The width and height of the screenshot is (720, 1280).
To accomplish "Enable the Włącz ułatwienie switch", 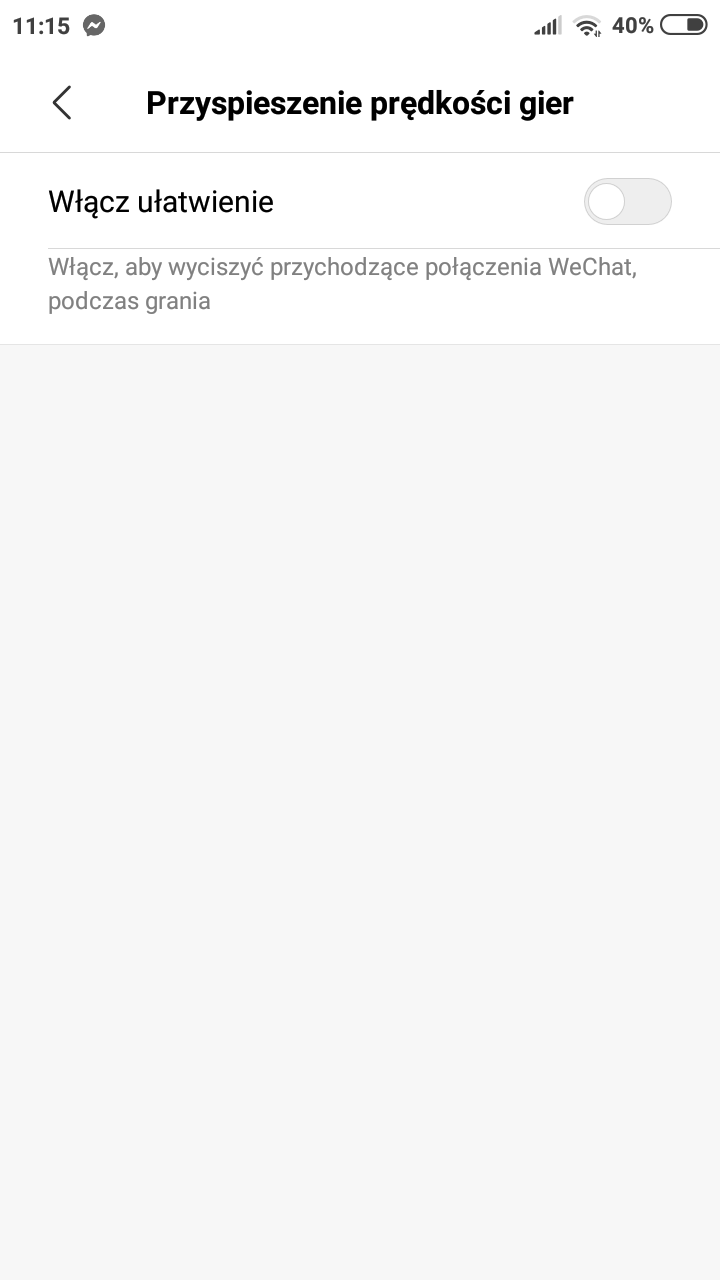I will [x=627, y=202].
